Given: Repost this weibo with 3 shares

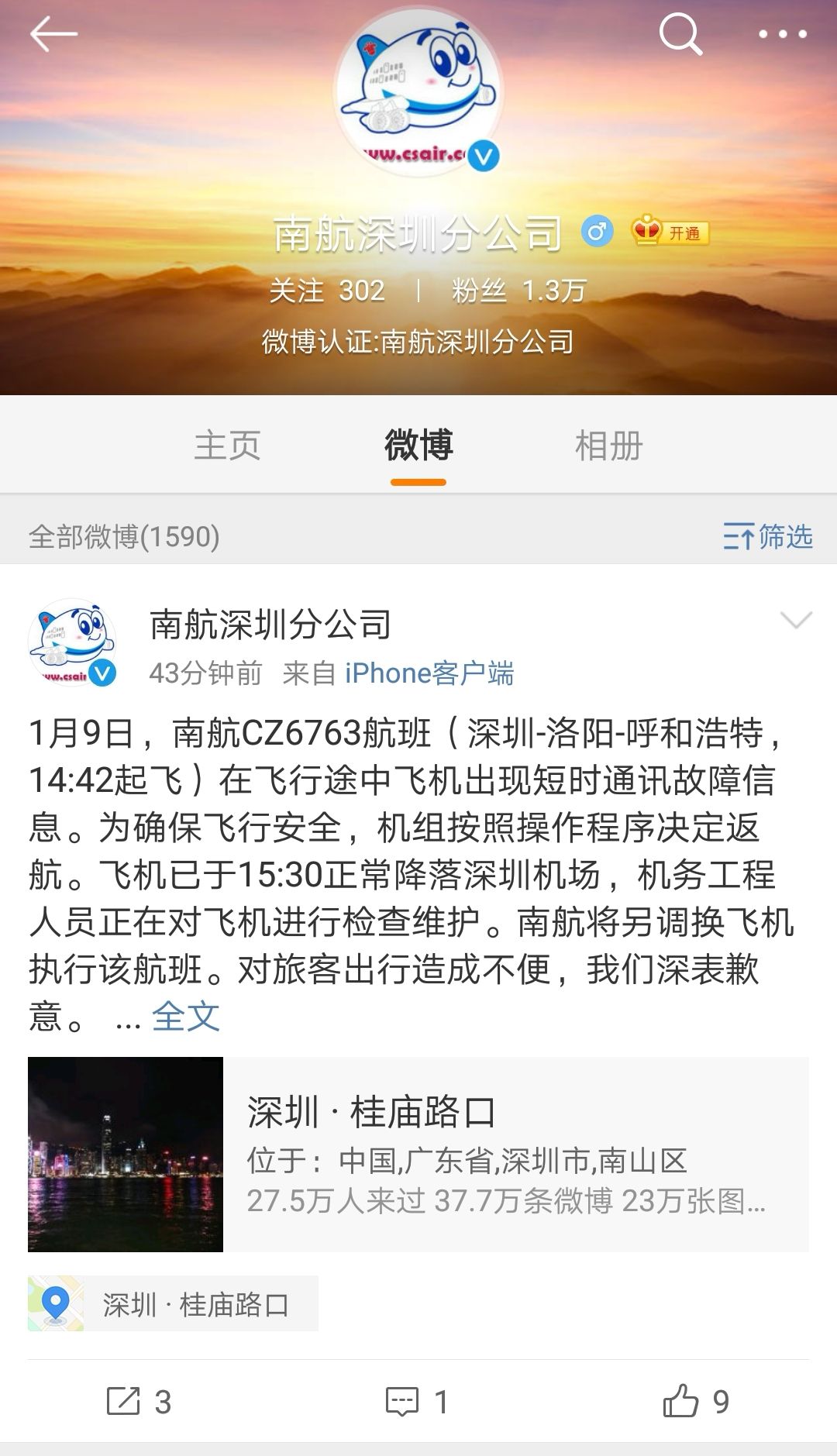Looking at the screenshot, I should pyautogui.click(x=139, y=1401).
